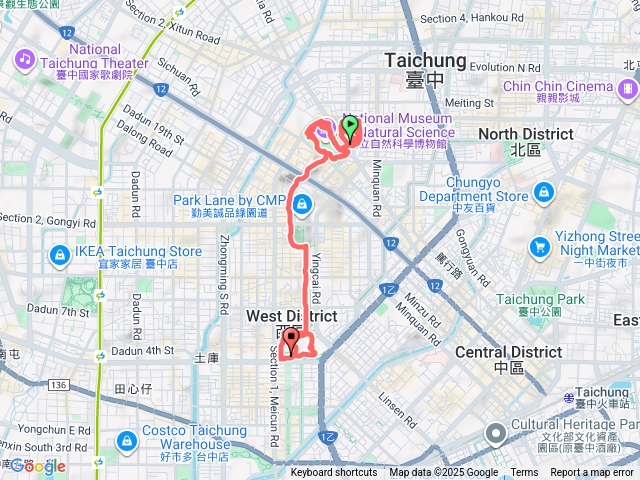Select the Costco Taichung Warehouse marker
Viewport: 640px width, 480px height.
coord(126,439)
